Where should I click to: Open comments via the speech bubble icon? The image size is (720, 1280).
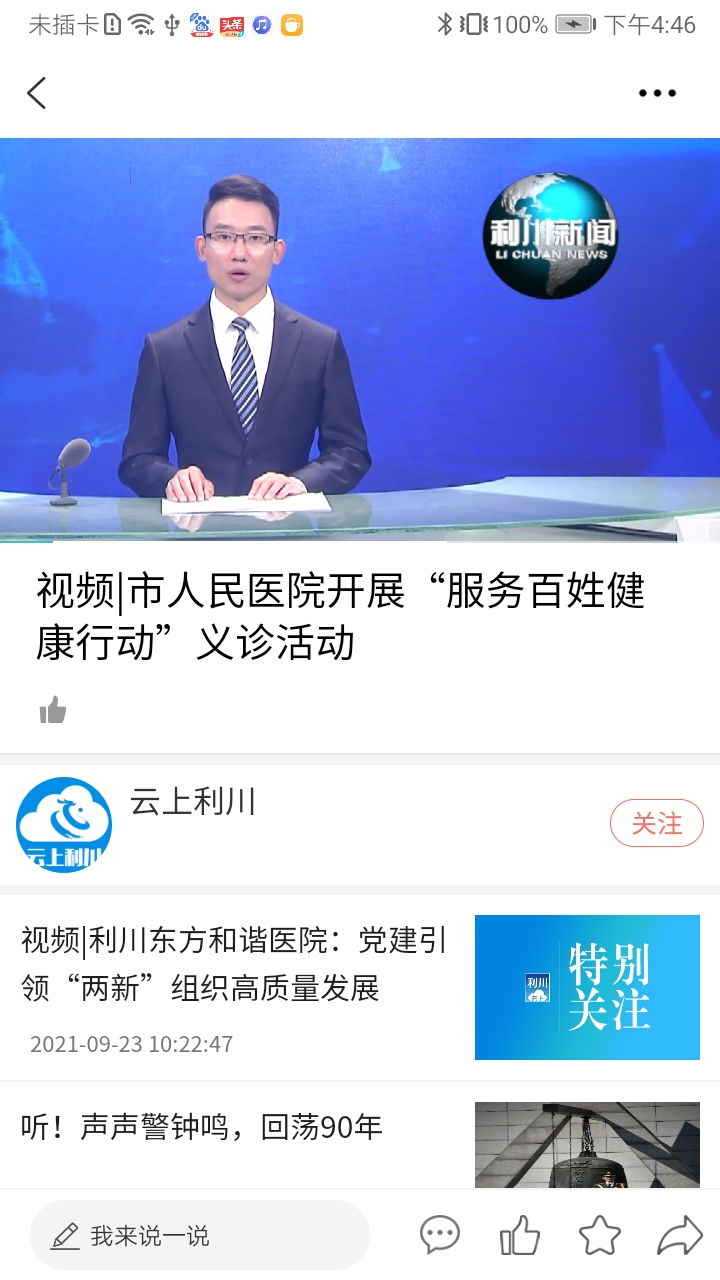[440, 1236]
